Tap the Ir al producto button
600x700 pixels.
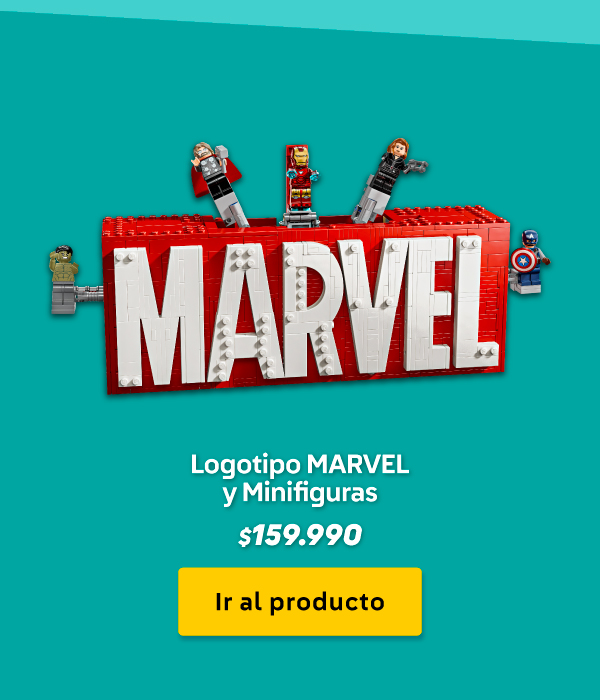[x=300, y=602]
